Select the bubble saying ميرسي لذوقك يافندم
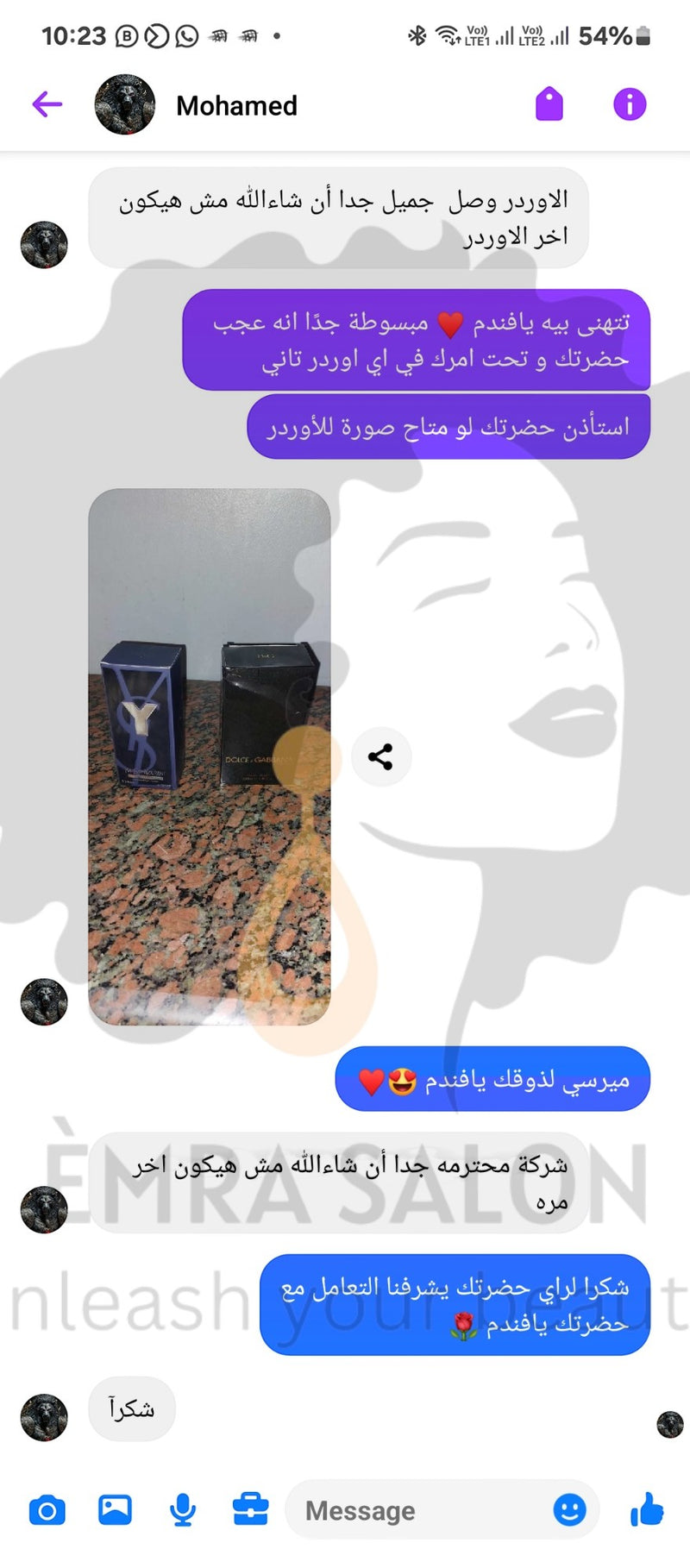Image resolution: width=690 pixels, height=1568 pixels. (x=492, y=1078)
